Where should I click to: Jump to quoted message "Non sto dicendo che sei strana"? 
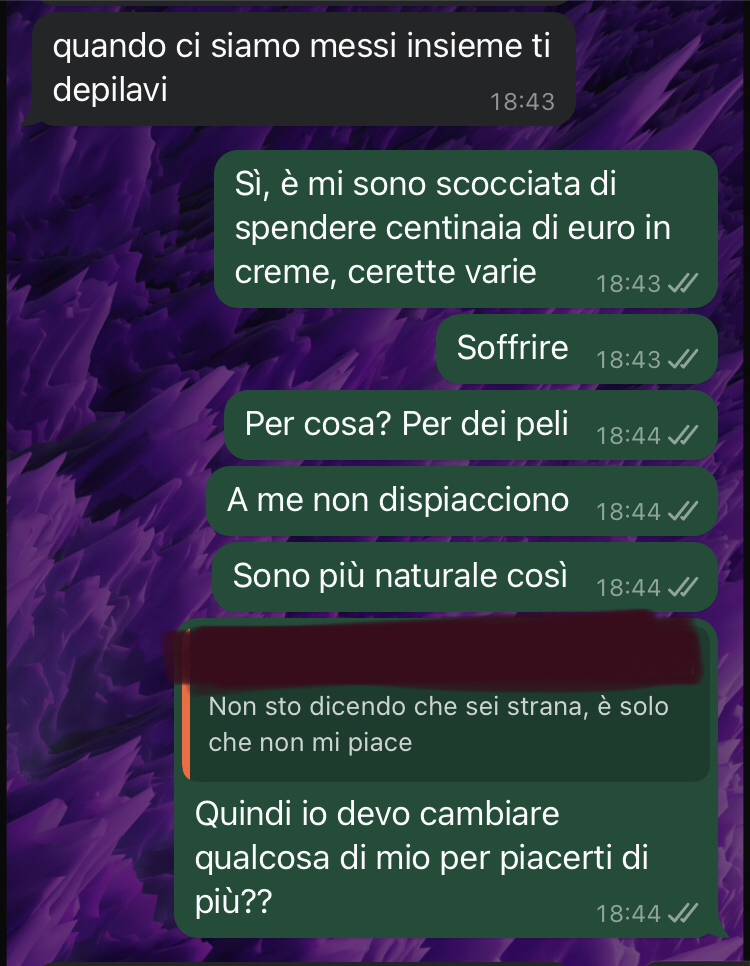[440, 724]
